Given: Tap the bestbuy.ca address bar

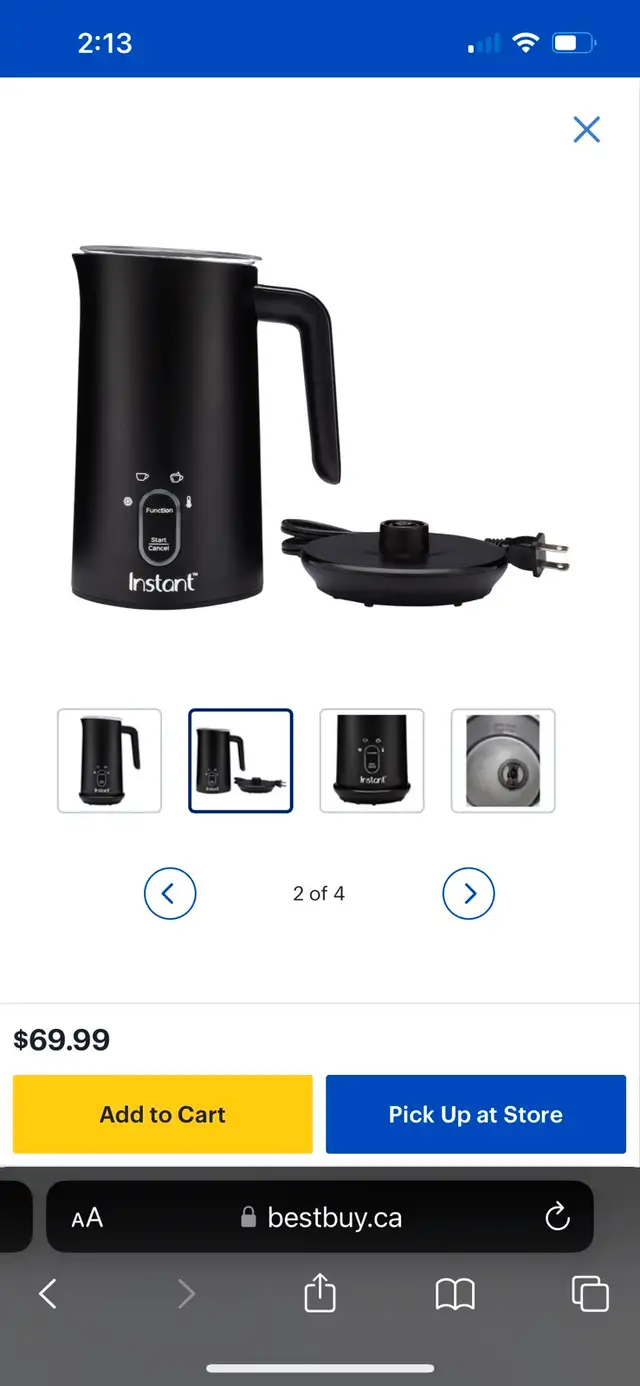Looking at the screenshot, I should click(320, 1217).
